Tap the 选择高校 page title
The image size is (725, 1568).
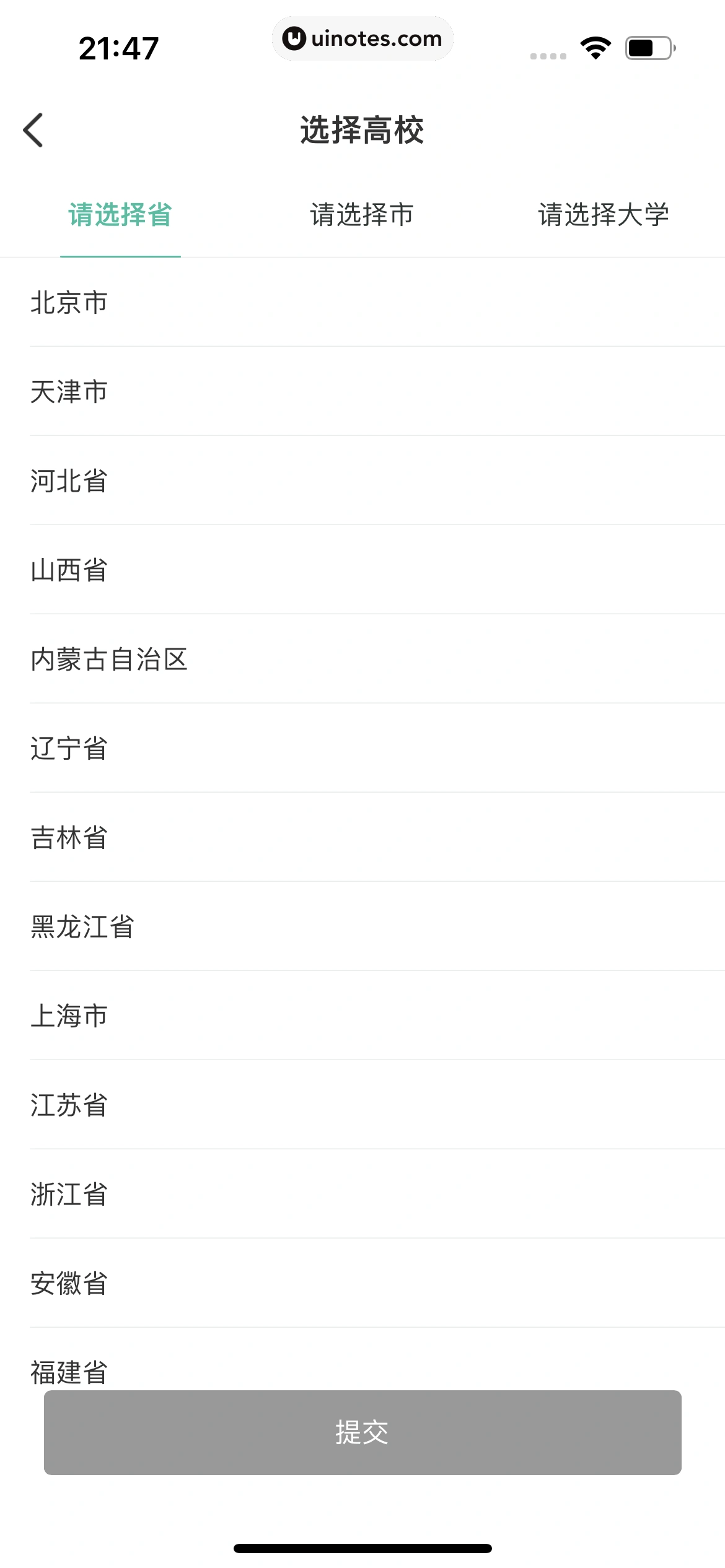coord(362,129)
